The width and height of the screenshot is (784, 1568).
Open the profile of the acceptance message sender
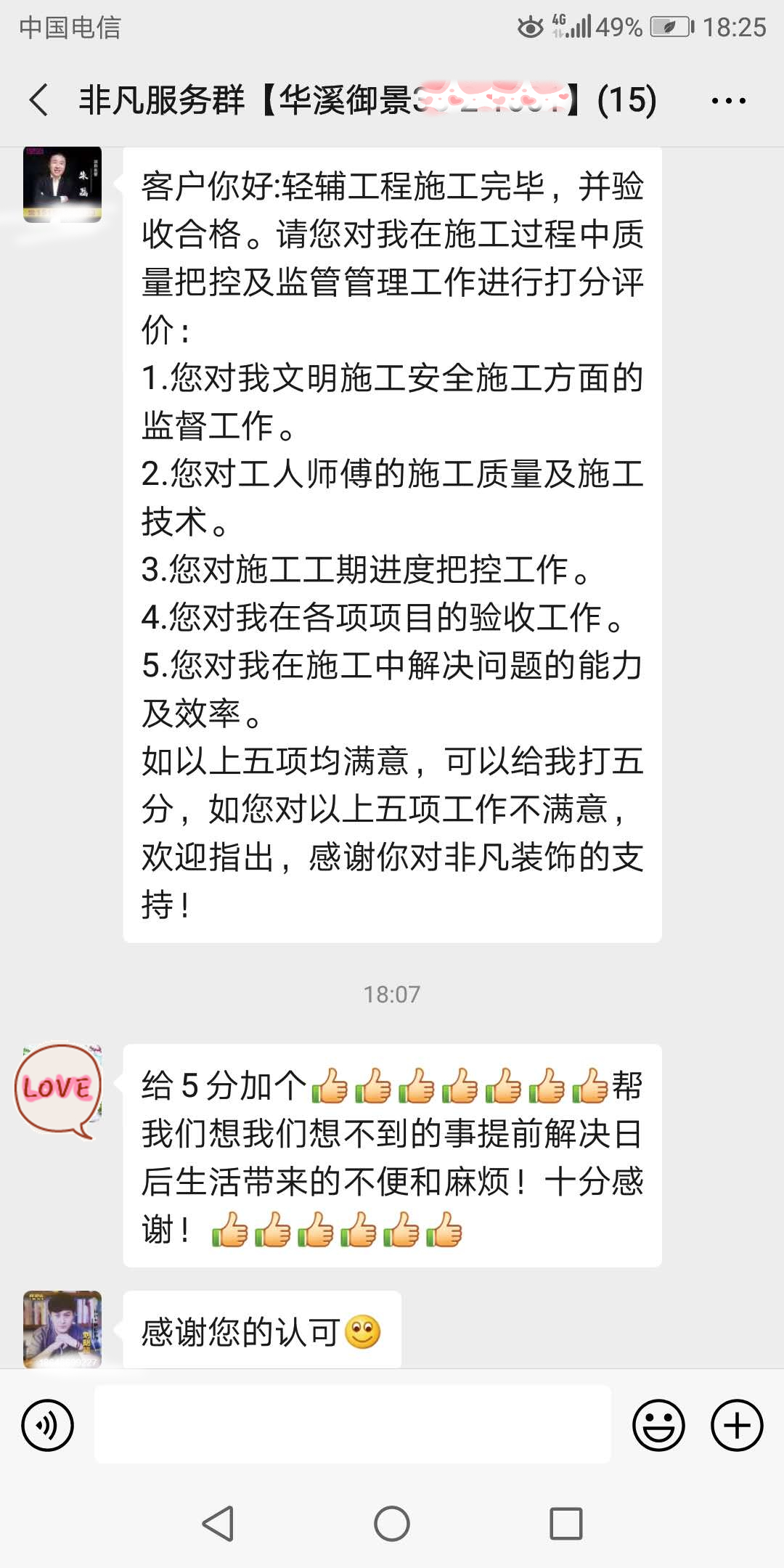coord(62,184)
